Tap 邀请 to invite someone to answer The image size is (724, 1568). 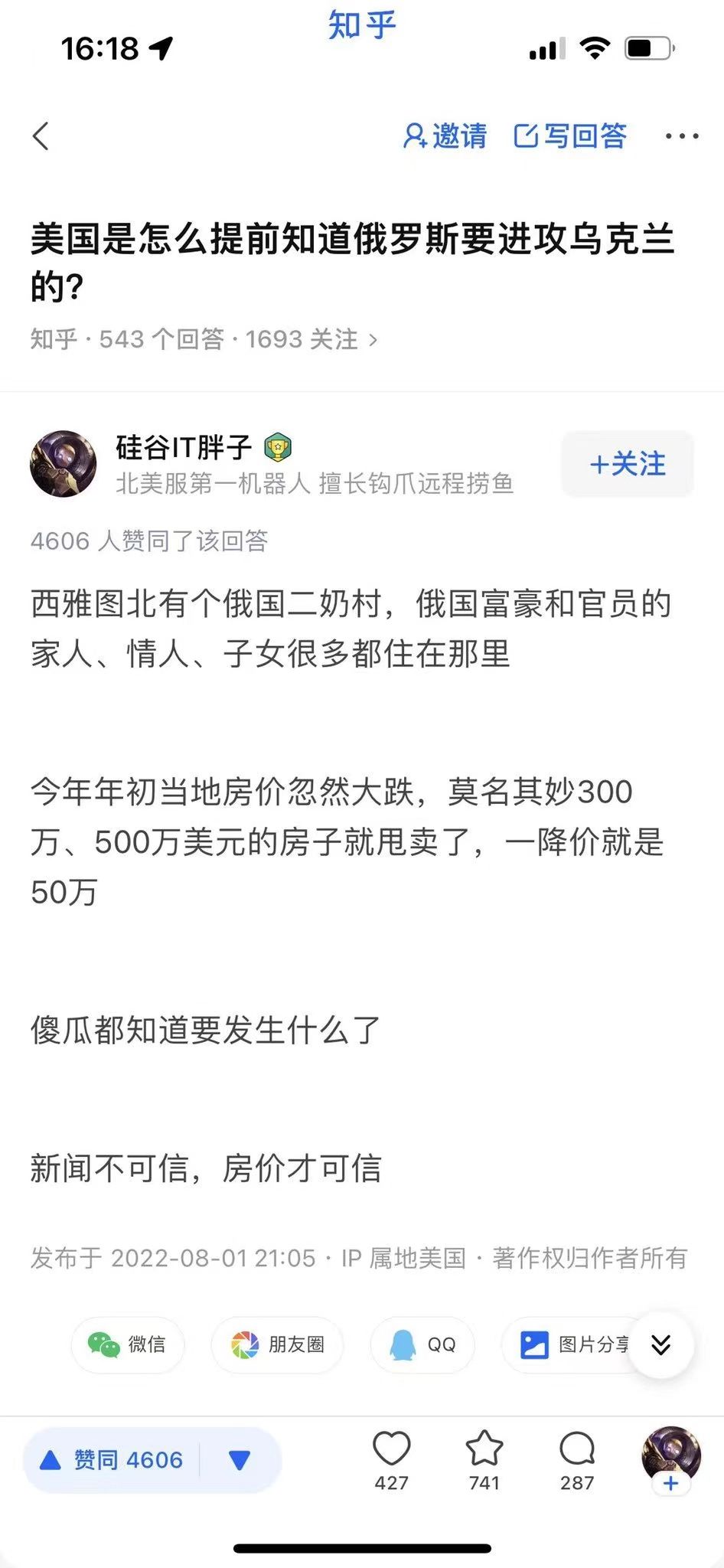tap(445, 136)
